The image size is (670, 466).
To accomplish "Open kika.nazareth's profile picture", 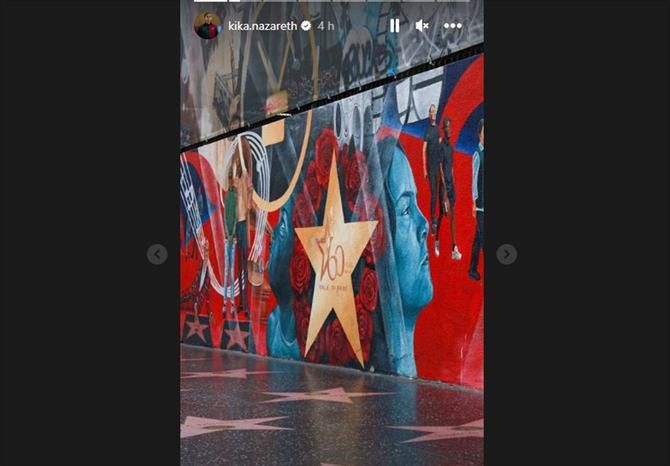I will [207, 25].
